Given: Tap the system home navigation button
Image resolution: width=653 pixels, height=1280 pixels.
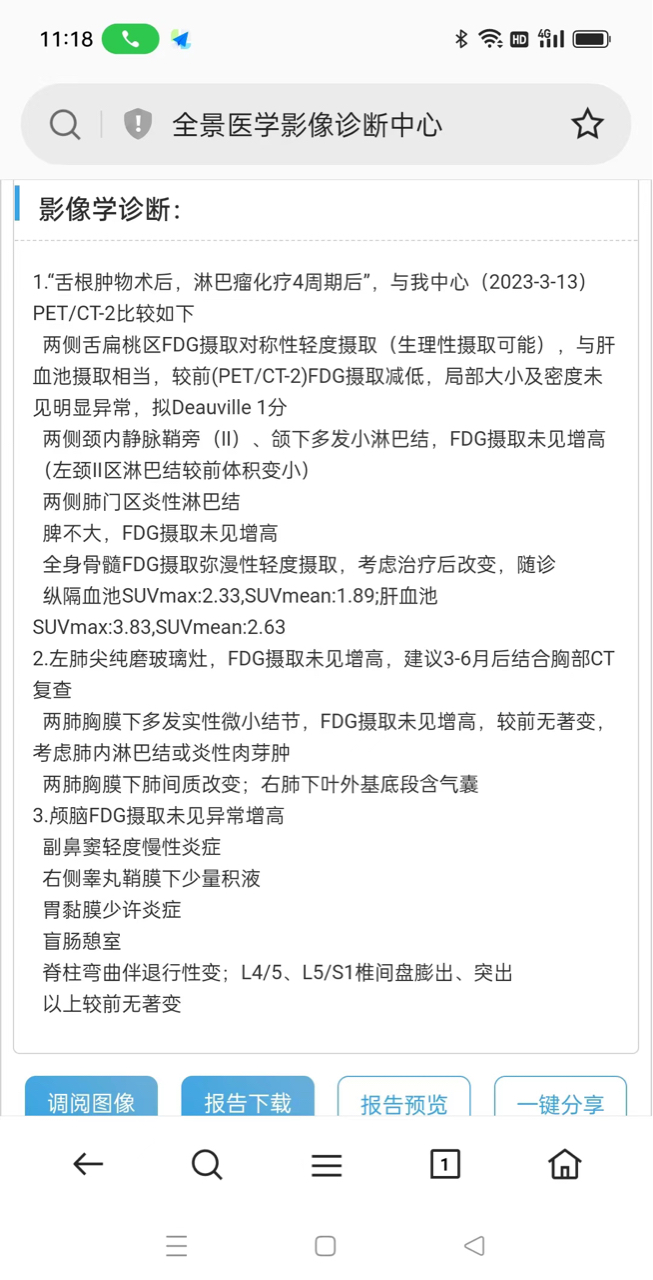Looking at the screenshot, I should pos(325,1246).
